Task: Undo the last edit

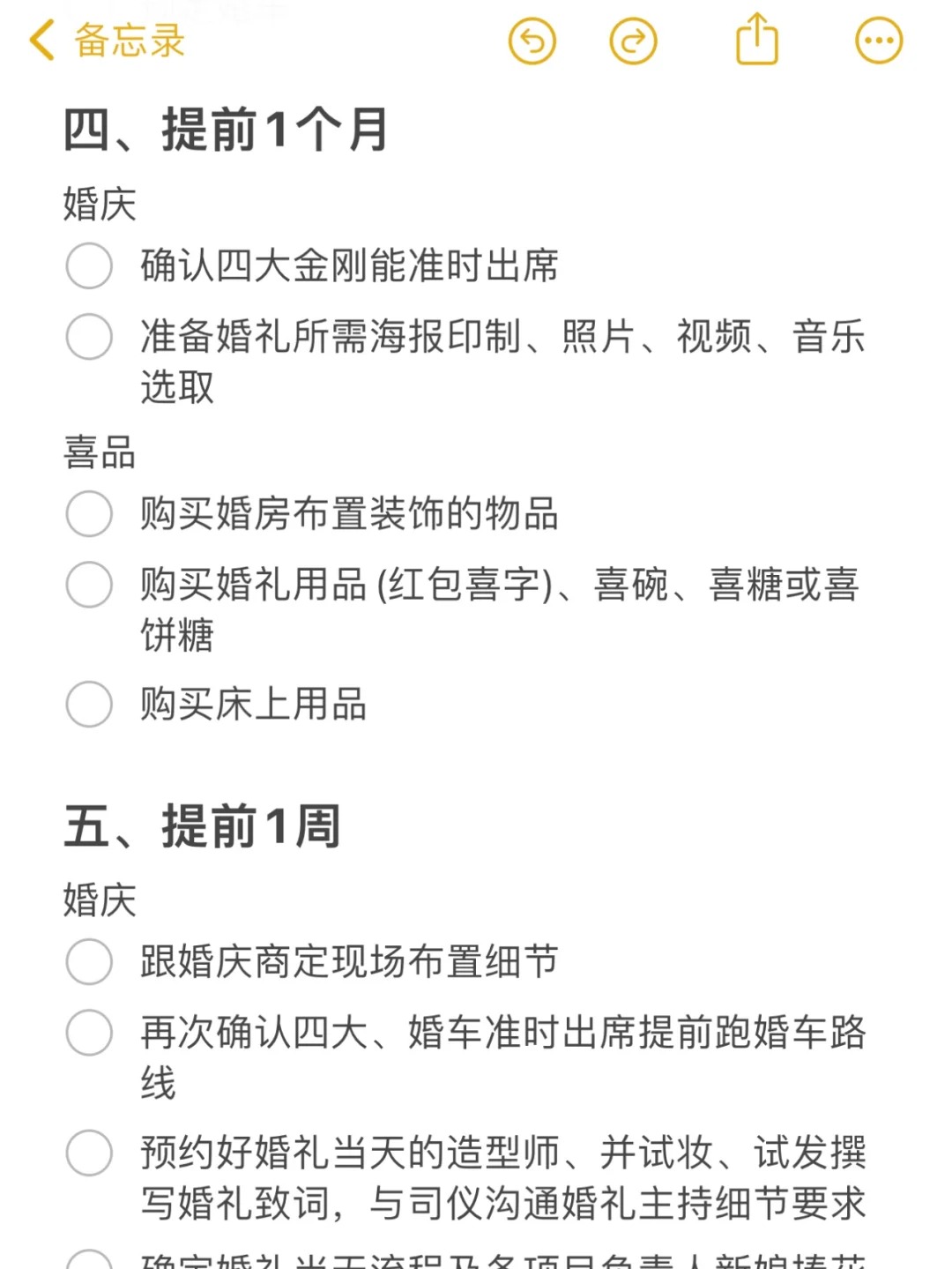Action: (x=532, y=41)
